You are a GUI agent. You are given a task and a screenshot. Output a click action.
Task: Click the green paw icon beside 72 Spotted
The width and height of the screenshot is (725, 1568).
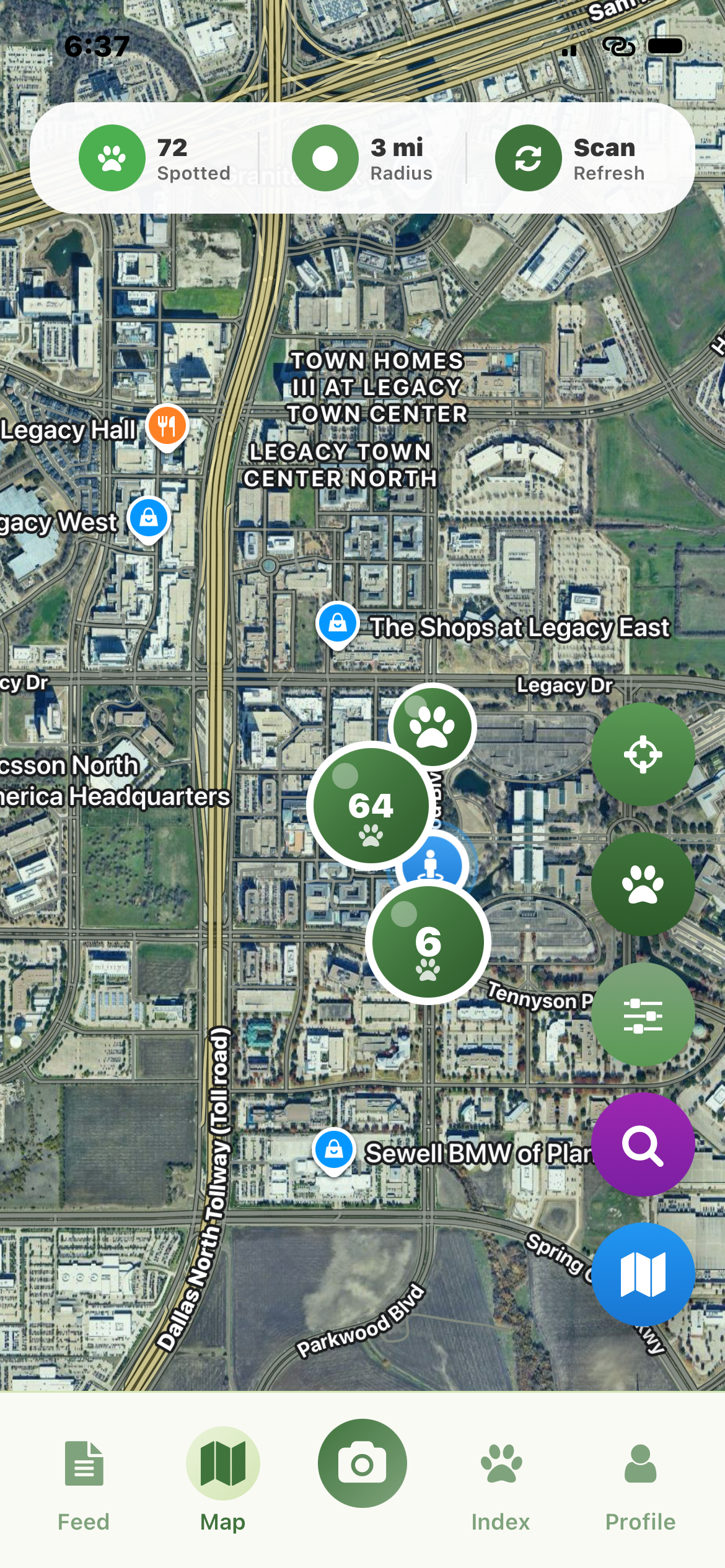pyautogui.click(x=112, y=157)
